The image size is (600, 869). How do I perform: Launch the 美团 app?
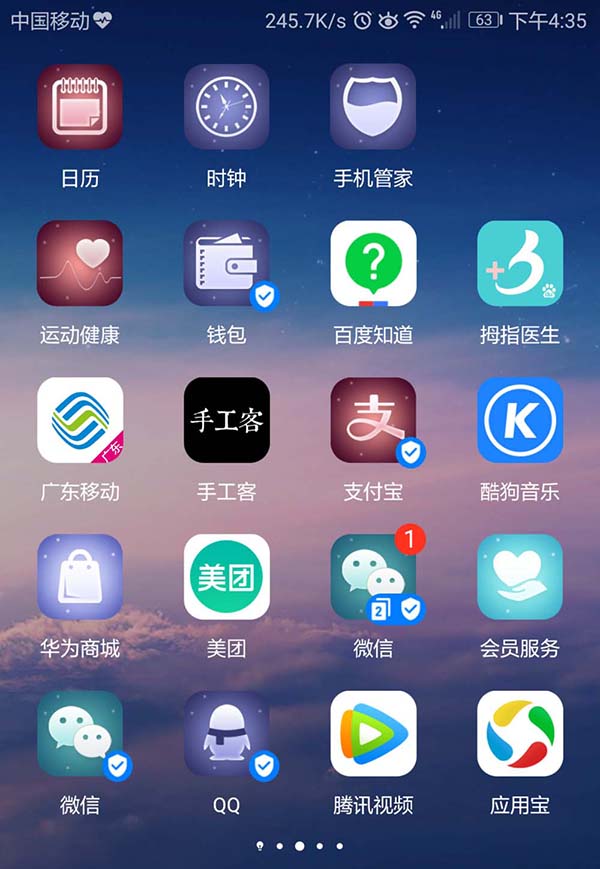pos(227,577)
